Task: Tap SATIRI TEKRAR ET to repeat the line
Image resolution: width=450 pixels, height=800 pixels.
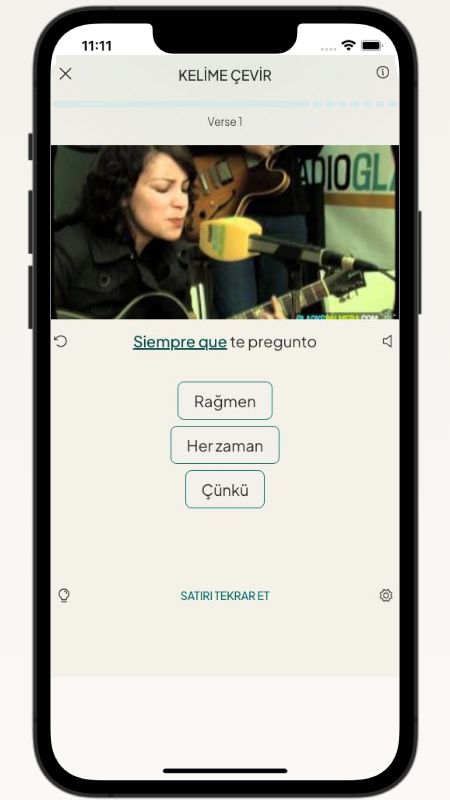Action: coord(225,596)
